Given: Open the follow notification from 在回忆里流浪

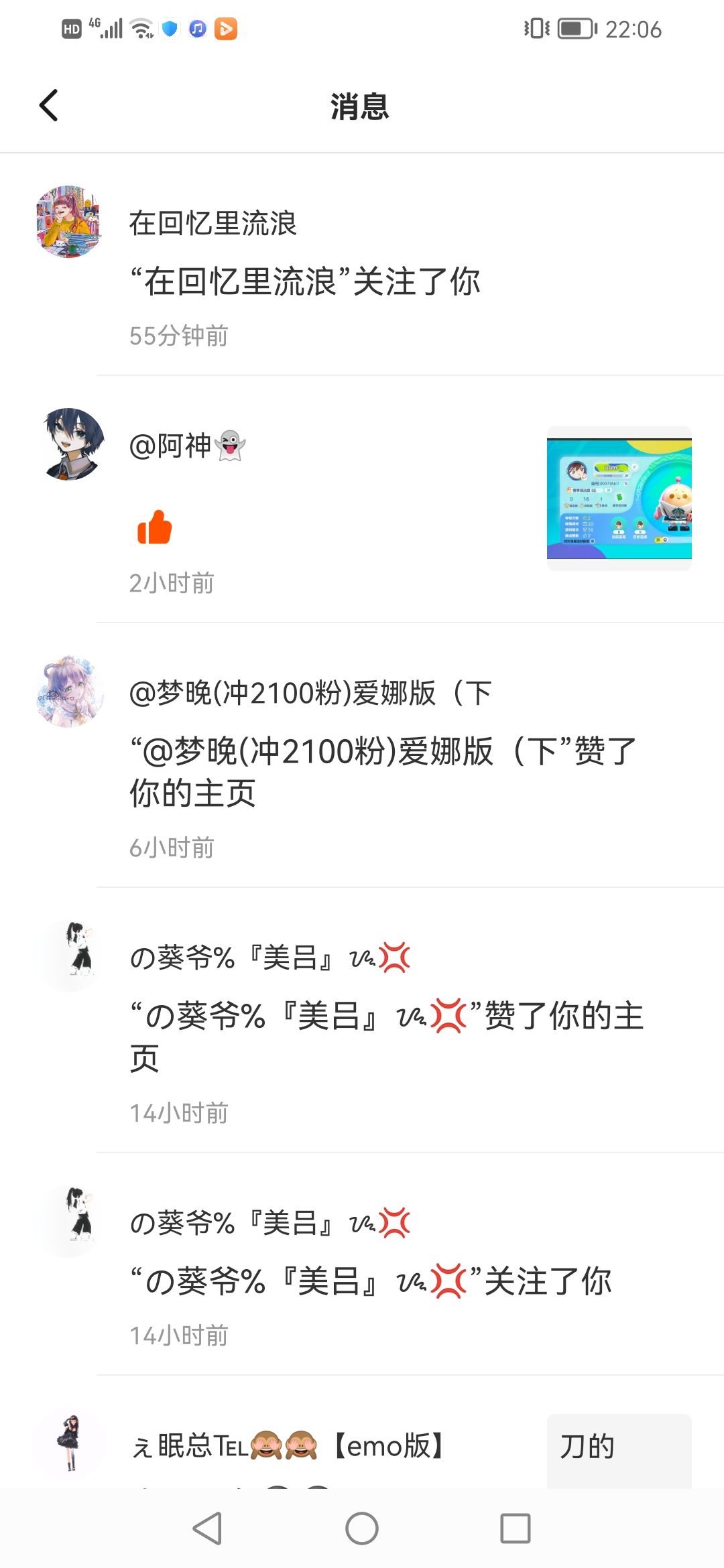Looking at the screenshot, I should pos(362,265).
